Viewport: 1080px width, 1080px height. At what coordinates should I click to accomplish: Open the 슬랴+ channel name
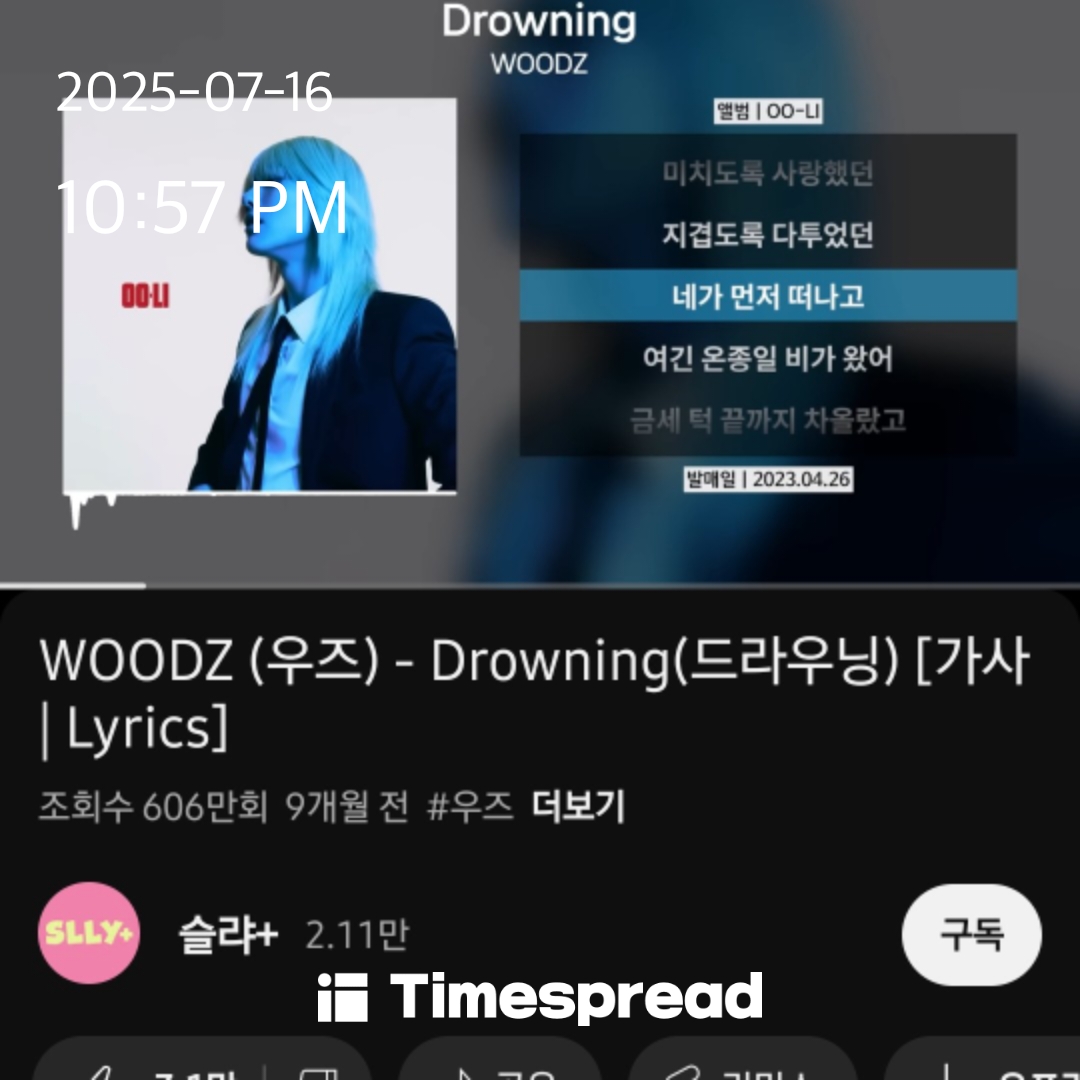pos(228,936)
